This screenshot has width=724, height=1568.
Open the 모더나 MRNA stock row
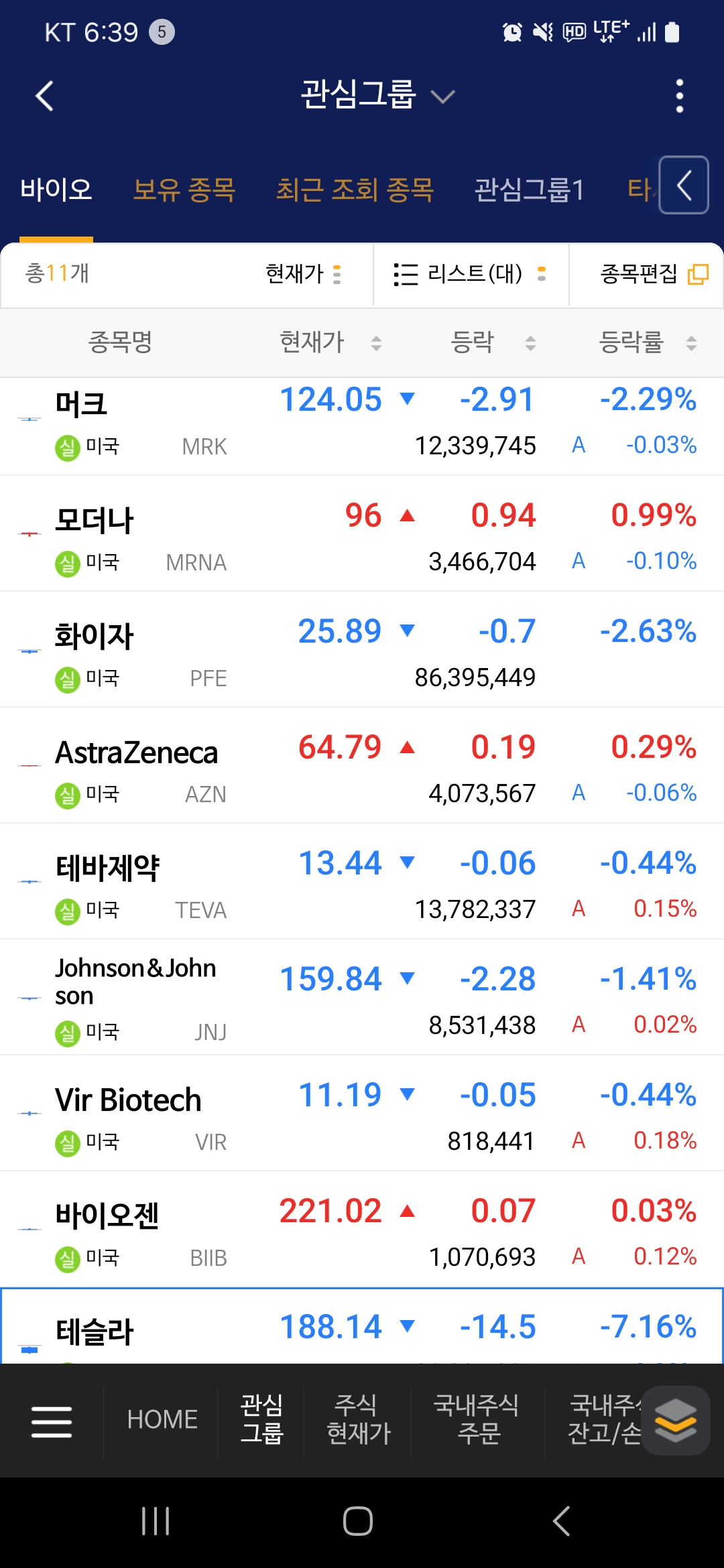pos(362,534)
